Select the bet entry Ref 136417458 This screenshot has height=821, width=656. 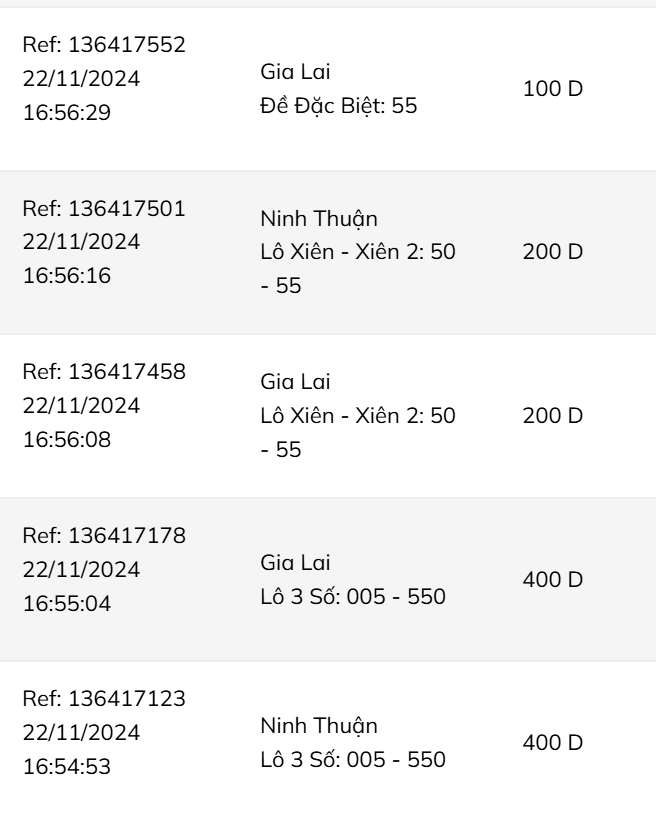(x=327, y=416)
